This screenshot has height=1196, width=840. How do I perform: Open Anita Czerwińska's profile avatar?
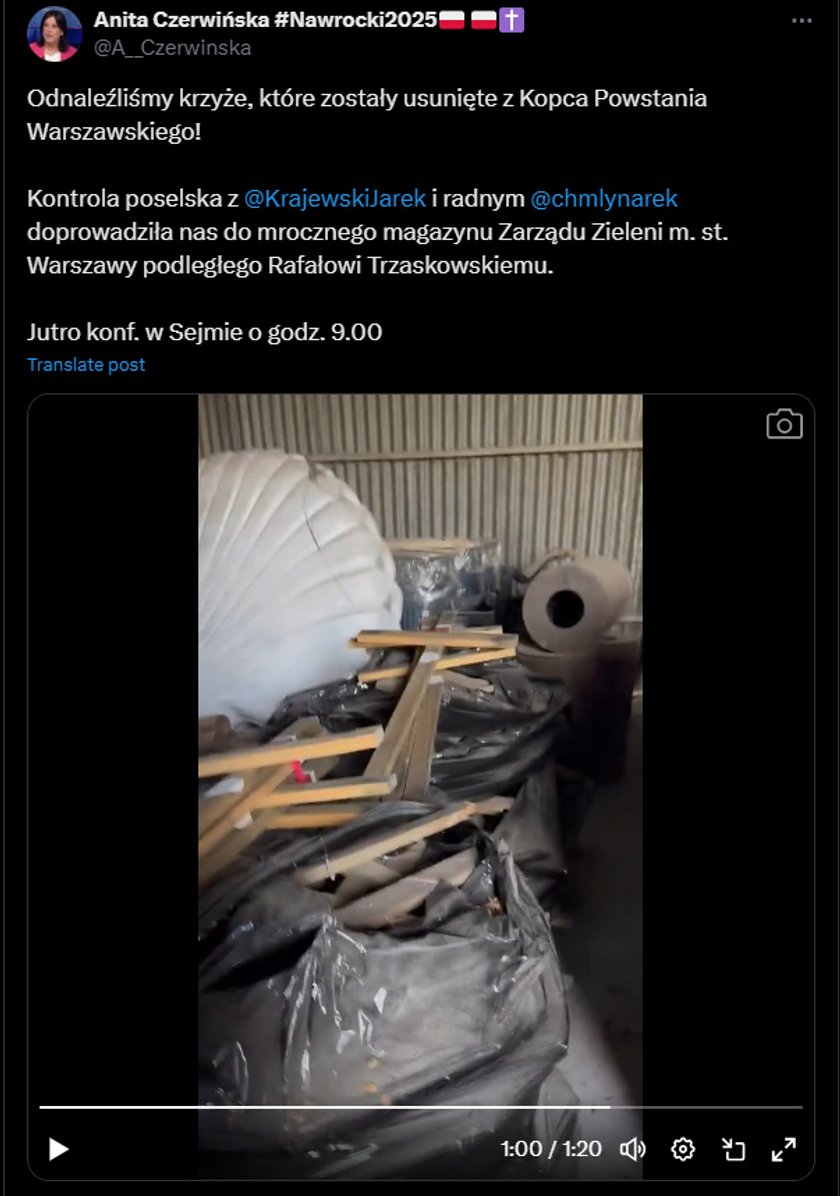point(54,33)
